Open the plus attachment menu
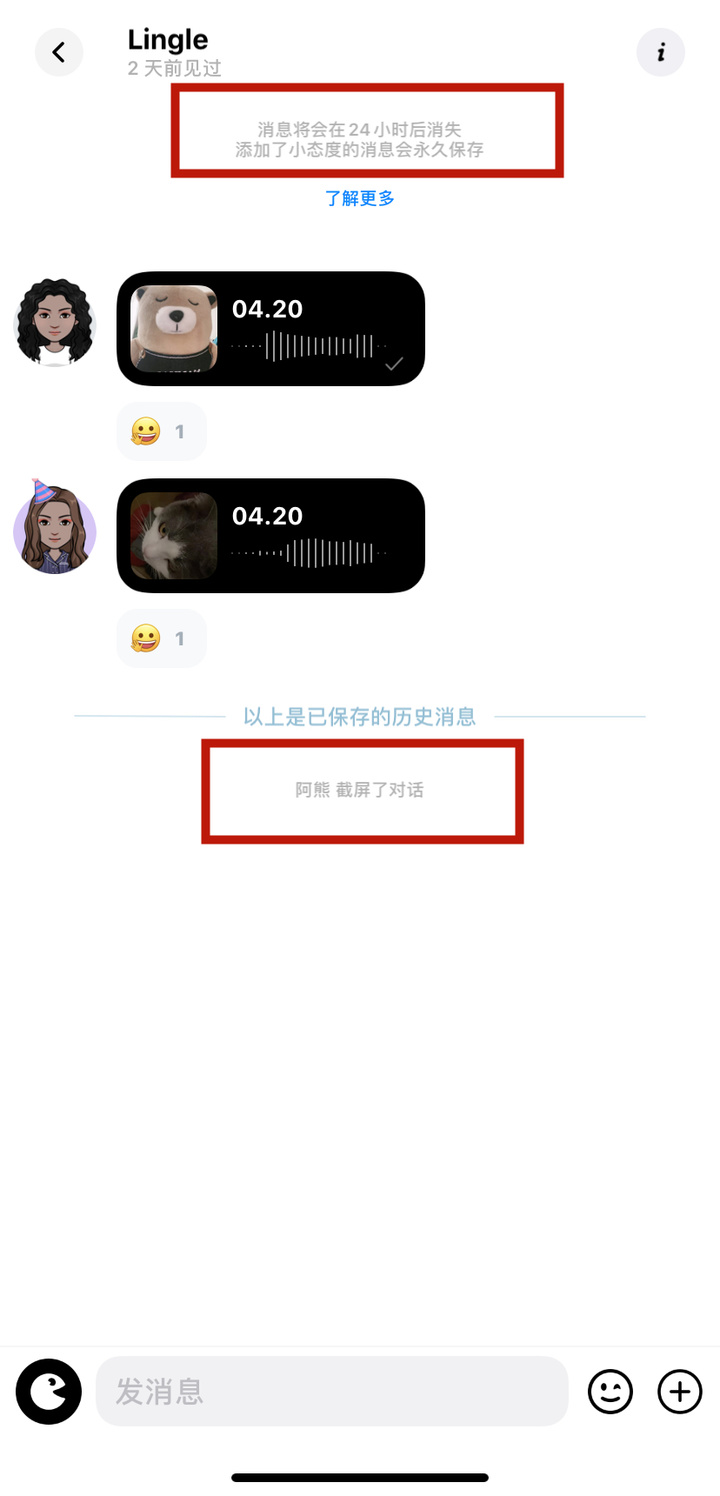720x1496 pixels. 680,1391
